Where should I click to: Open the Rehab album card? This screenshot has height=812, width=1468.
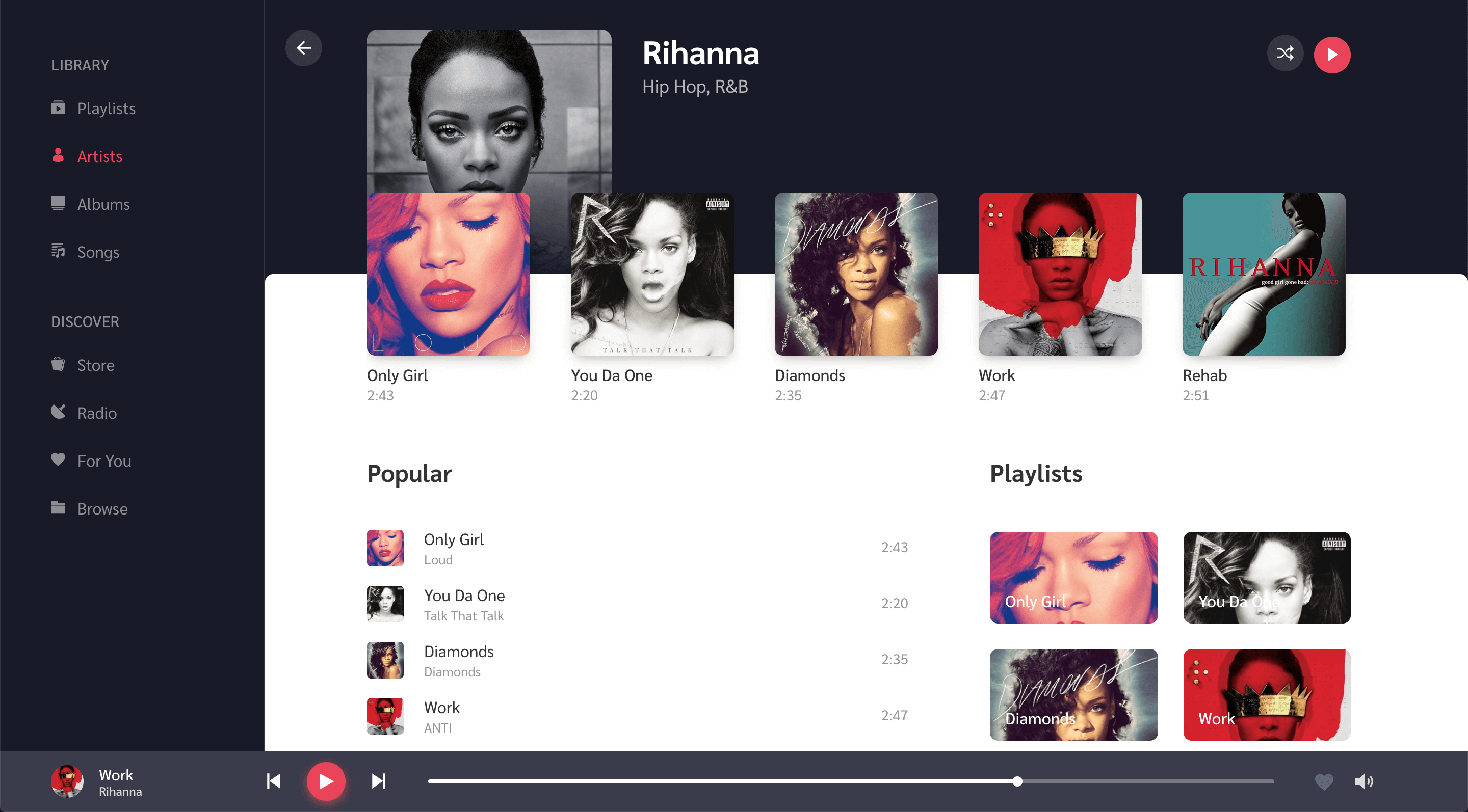(x=1264, y=274)
